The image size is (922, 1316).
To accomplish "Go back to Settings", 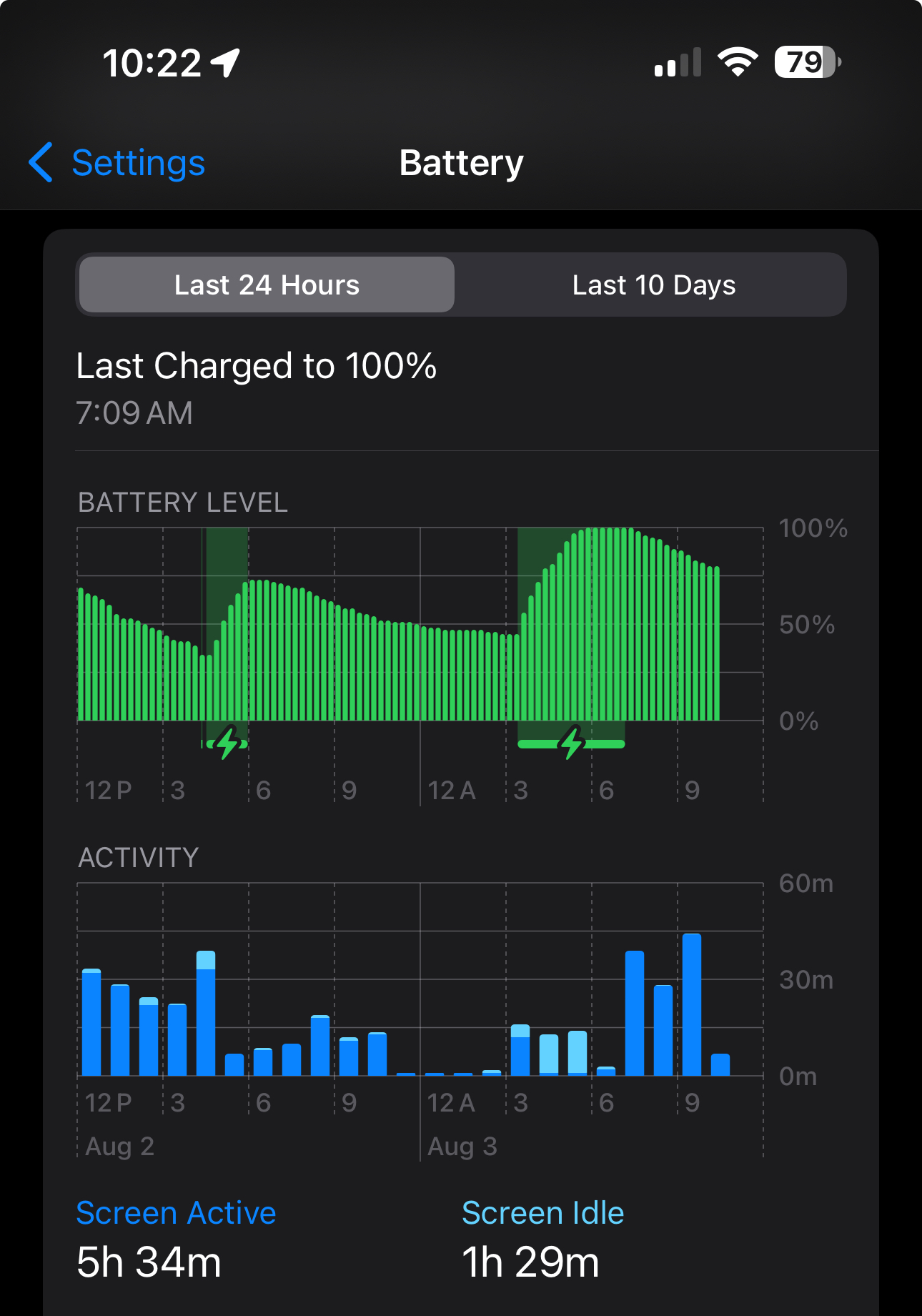I will [118, 163].
